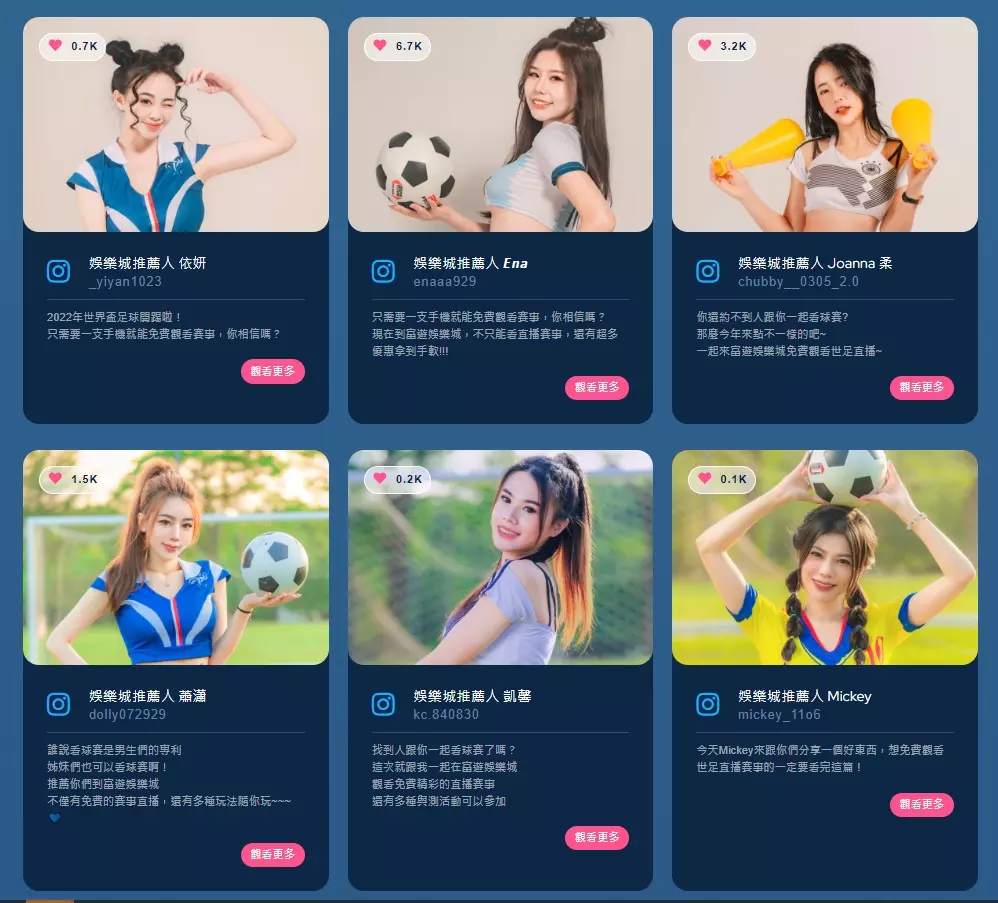The width and height of the screenshot is (998, 903).
Task: Open Instagram icon for dolly072929
Action: point(59,704)
